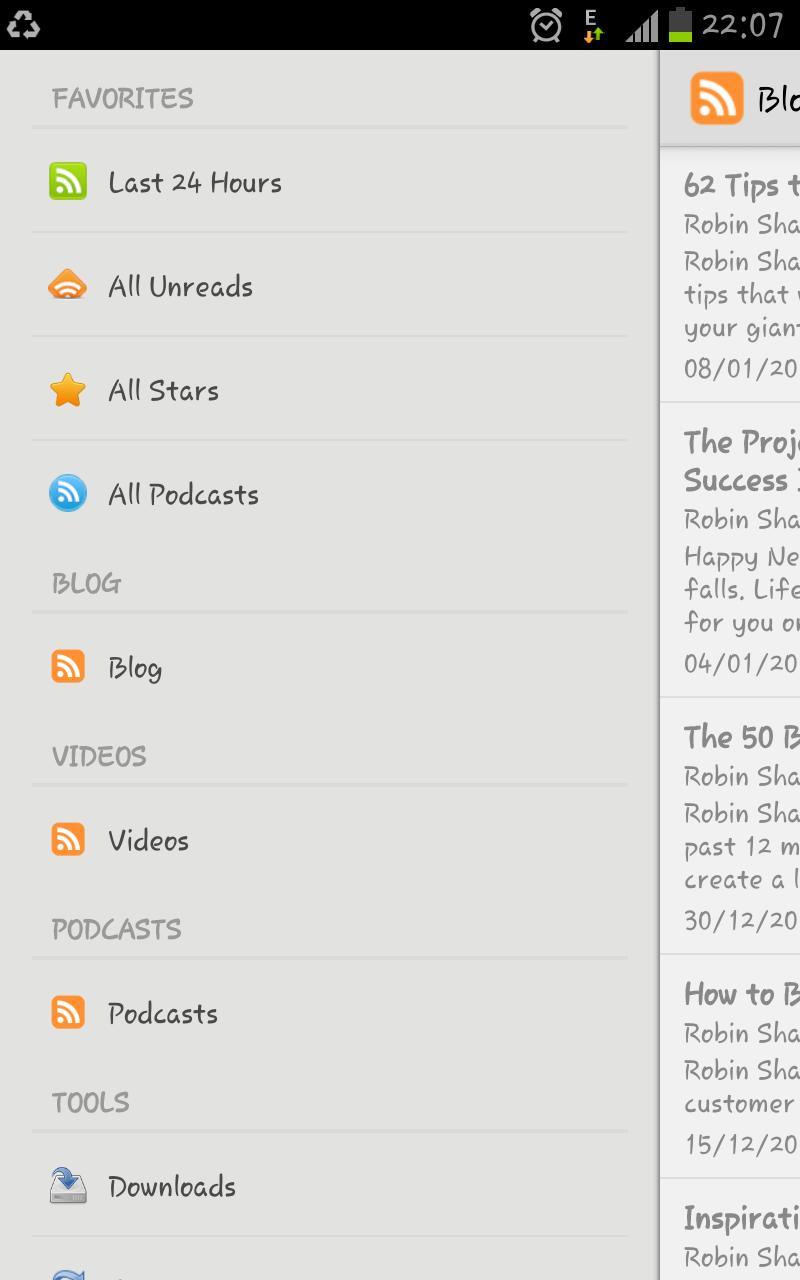Image resolution: width=800 pixels, height=1280 pixels.
Task: Select the Blog feed in the drawer
Action: [x=135, y=668]
